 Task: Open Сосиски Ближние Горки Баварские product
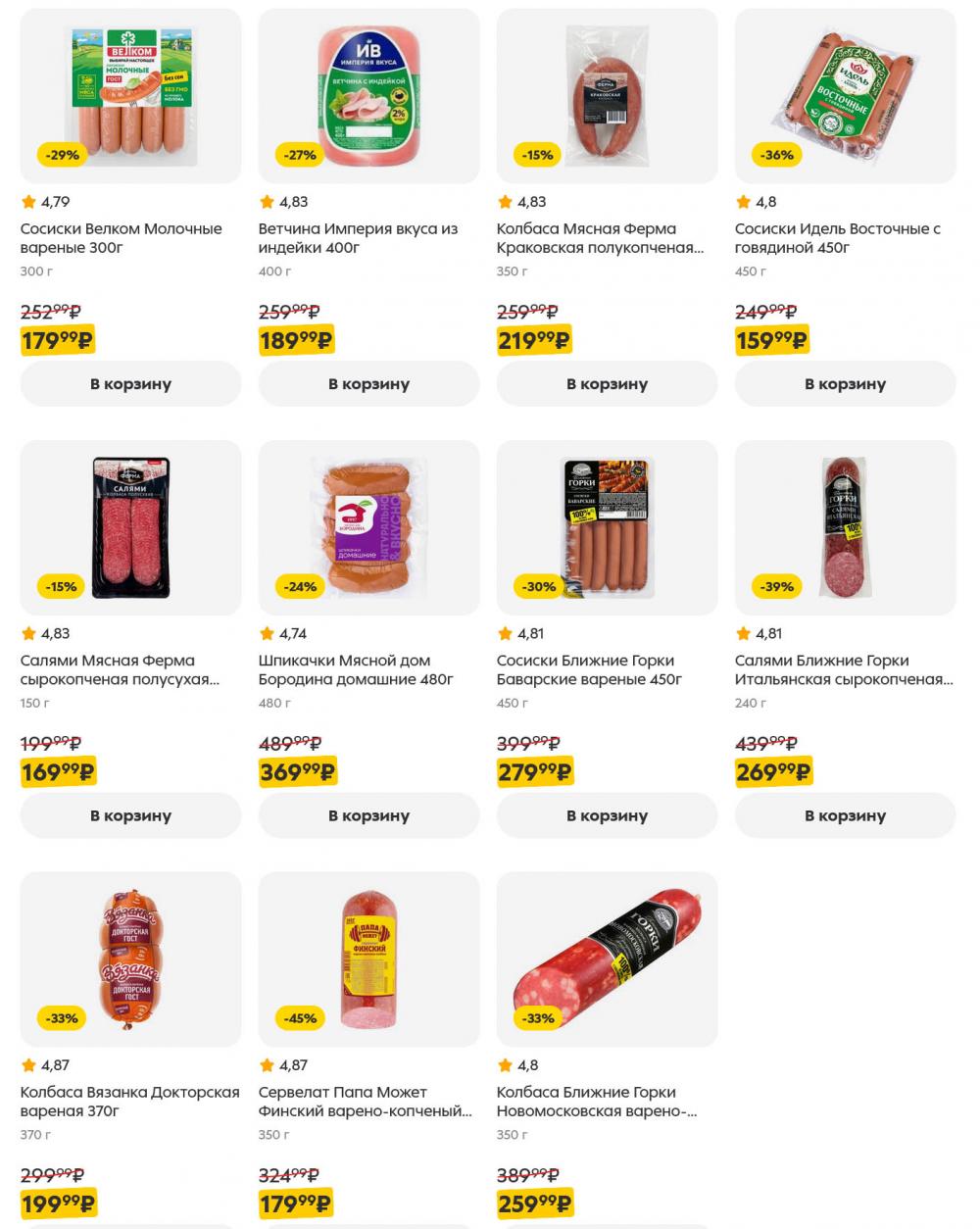[x=589, y=669]
